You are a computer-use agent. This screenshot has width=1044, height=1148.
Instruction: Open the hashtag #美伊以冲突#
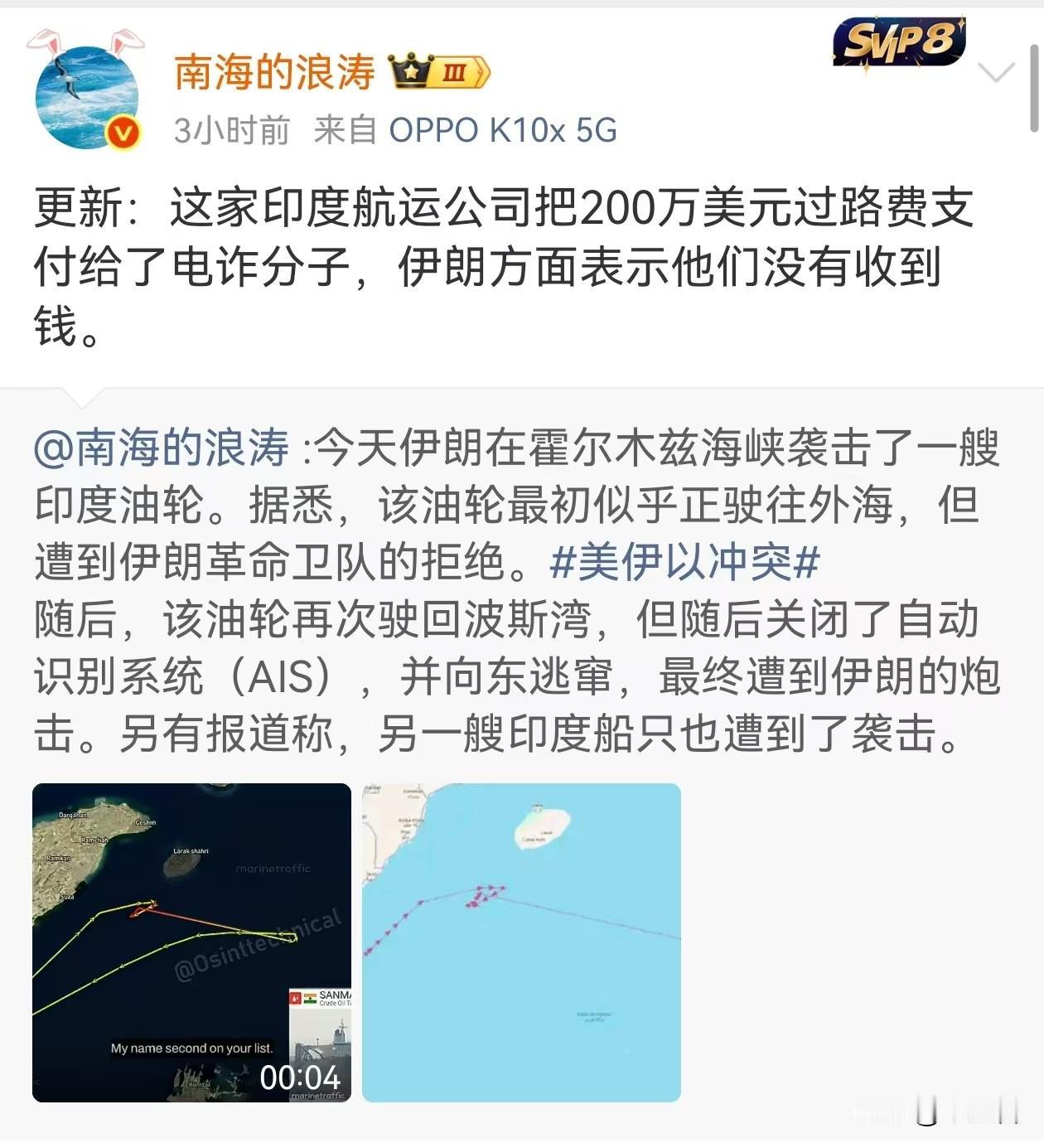685,561
